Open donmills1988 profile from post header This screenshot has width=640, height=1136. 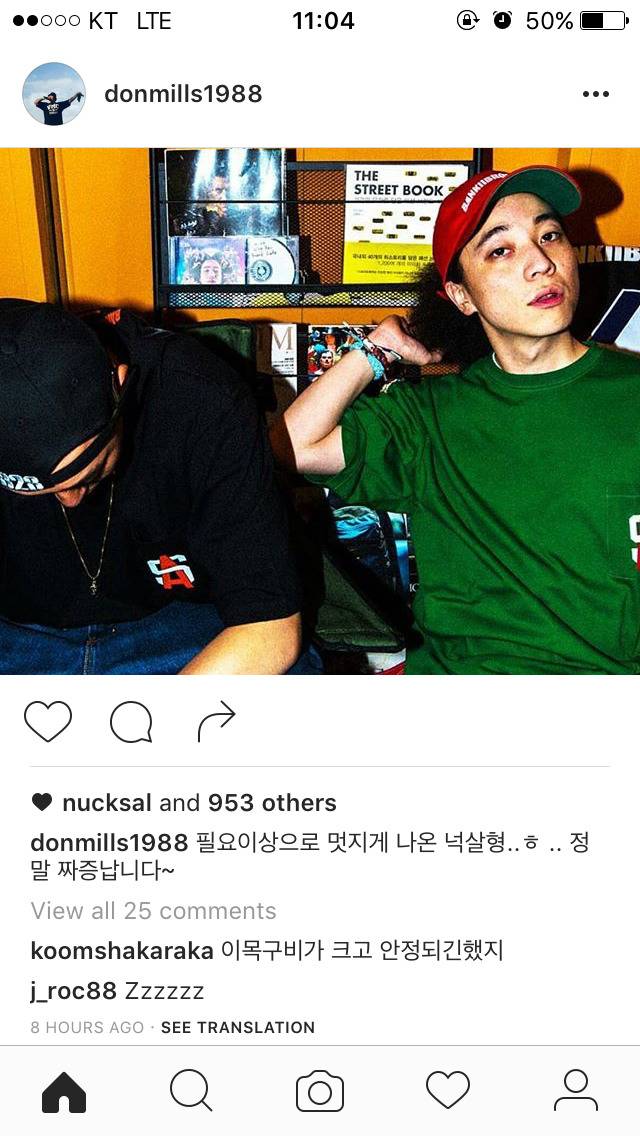coord(182,94)
